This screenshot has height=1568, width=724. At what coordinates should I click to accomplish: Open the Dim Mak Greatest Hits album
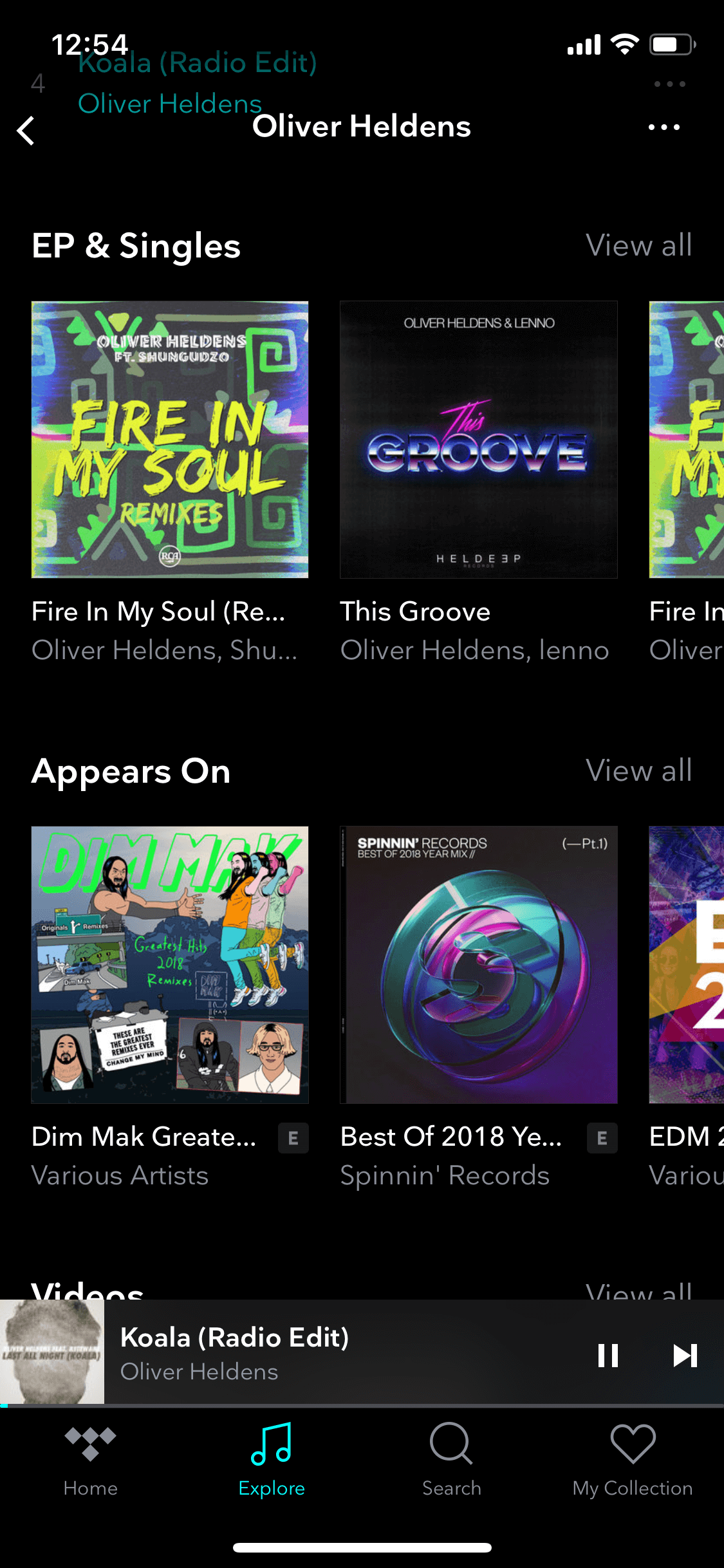pos(170,965)
